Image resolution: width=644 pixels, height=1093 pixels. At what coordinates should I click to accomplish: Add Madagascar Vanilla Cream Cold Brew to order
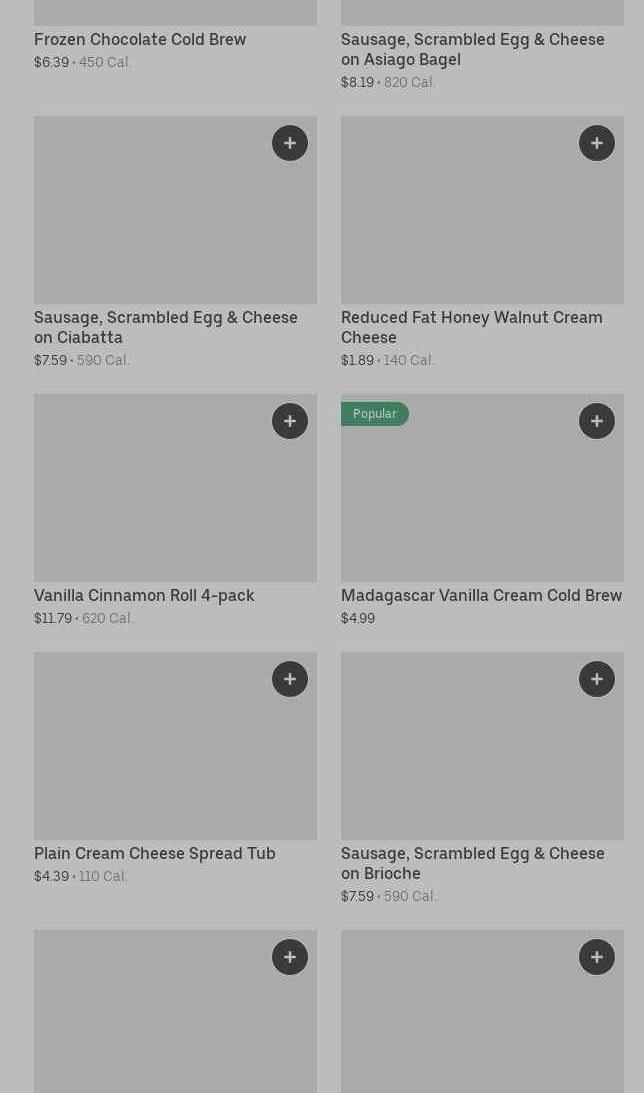coord(597,421)
